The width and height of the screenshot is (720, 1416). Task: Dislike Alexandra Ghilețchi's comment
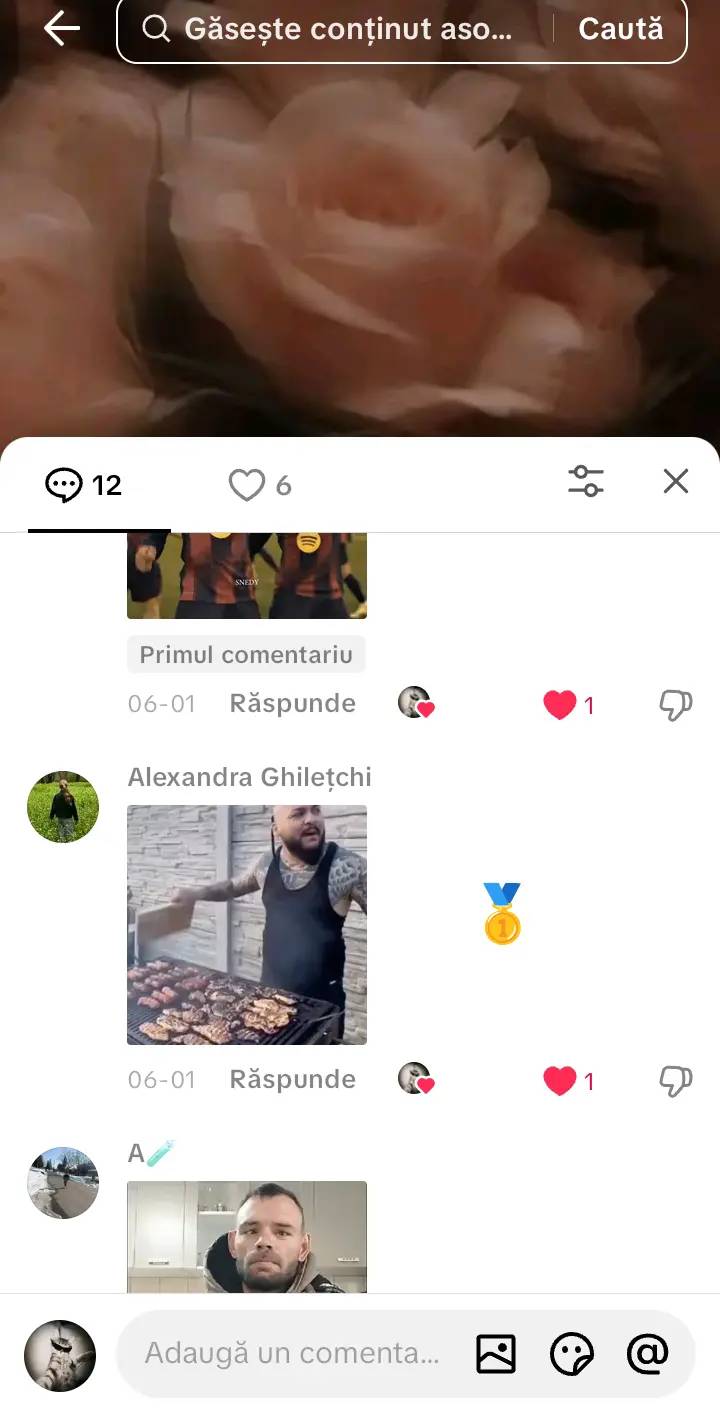tap(676, 1081)
